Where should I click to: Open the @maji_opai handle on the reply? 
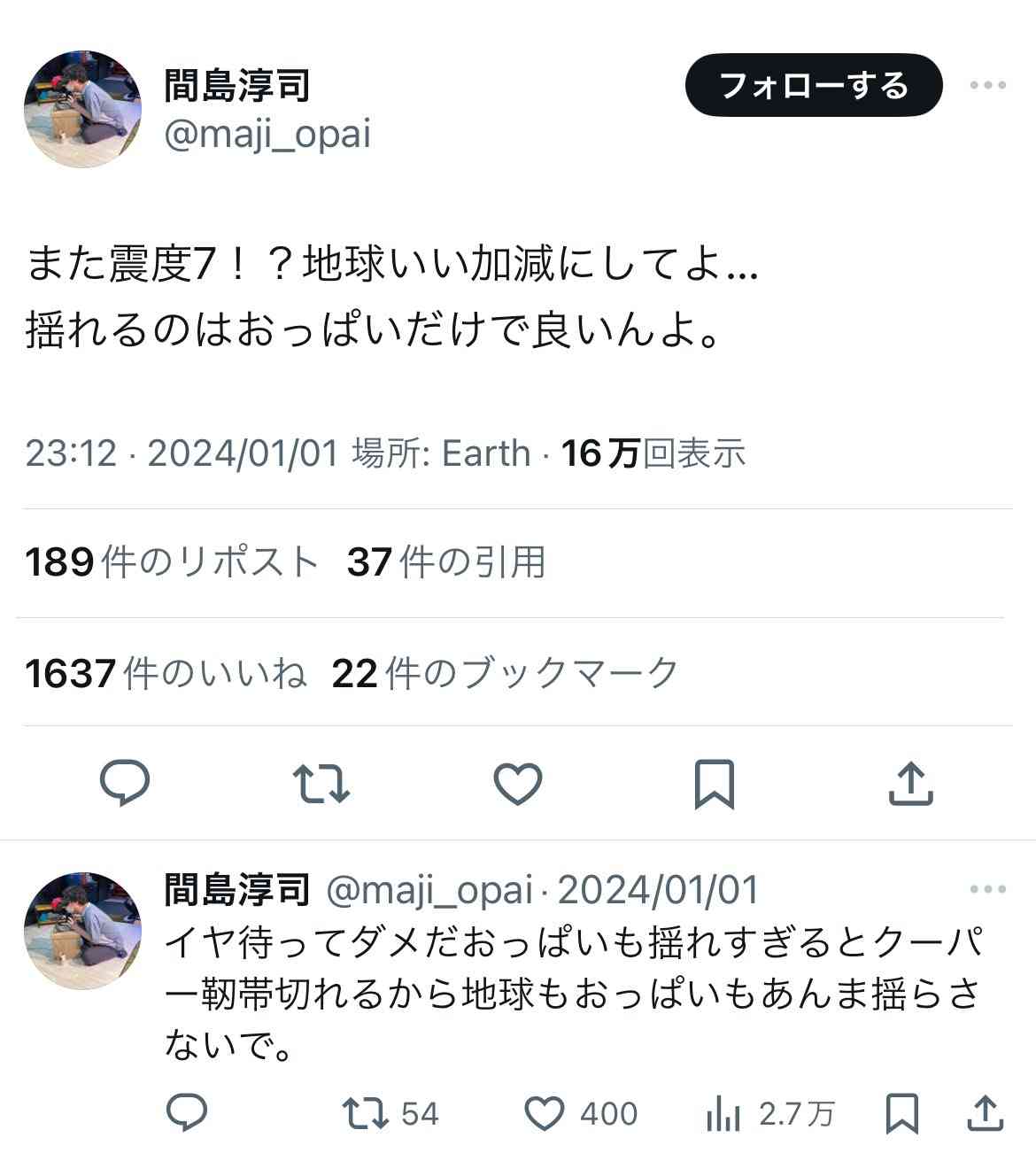(x=429, y=889)
